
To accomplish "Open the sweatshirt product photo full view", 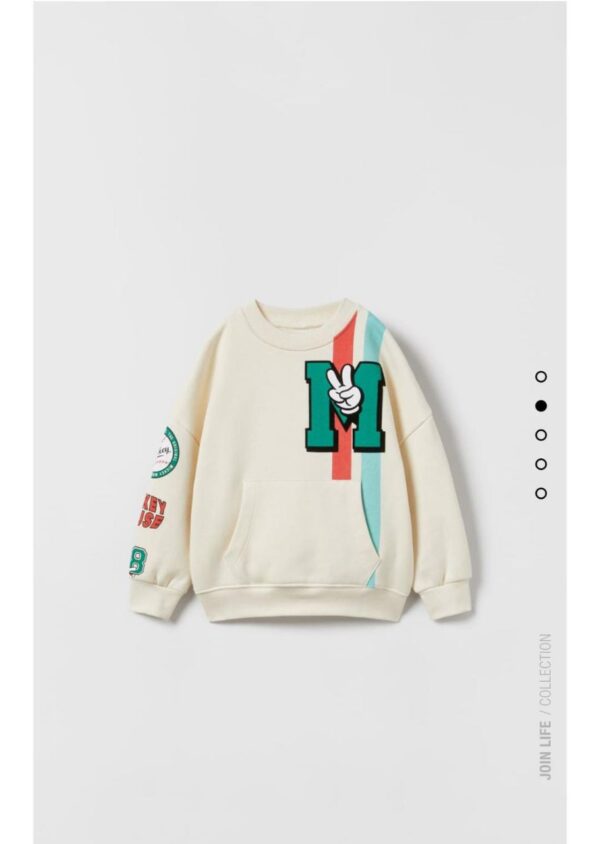I will click(300, 460).
